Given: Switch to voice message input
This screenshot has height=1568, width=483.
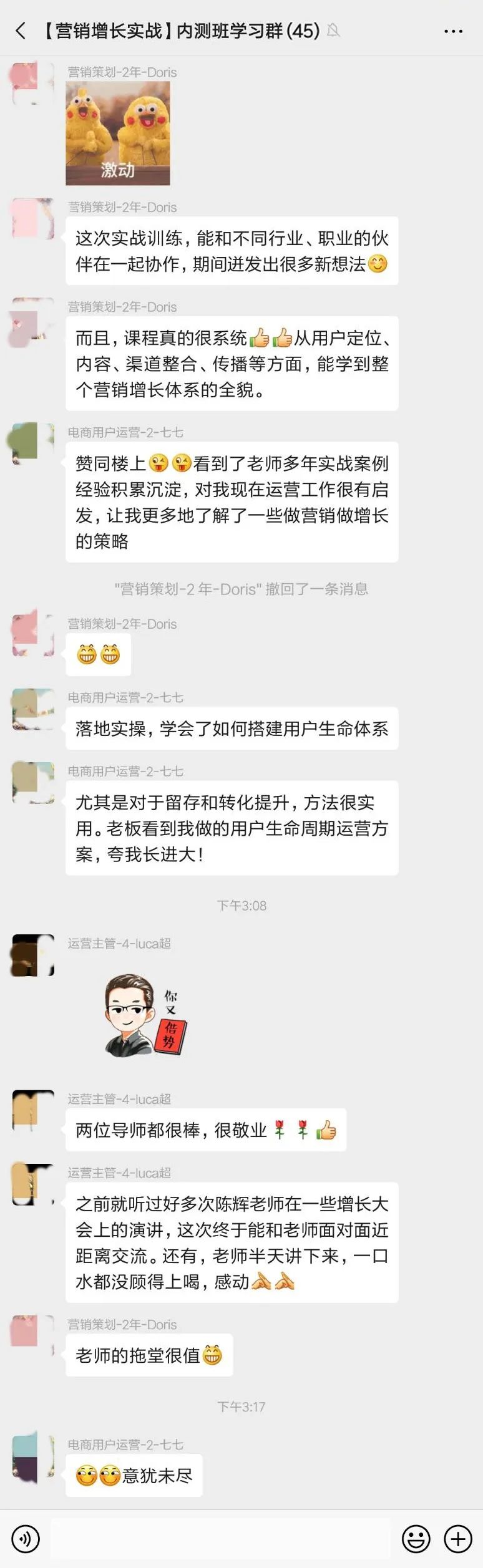Looking at the screenshot, I should point(25,1539).
